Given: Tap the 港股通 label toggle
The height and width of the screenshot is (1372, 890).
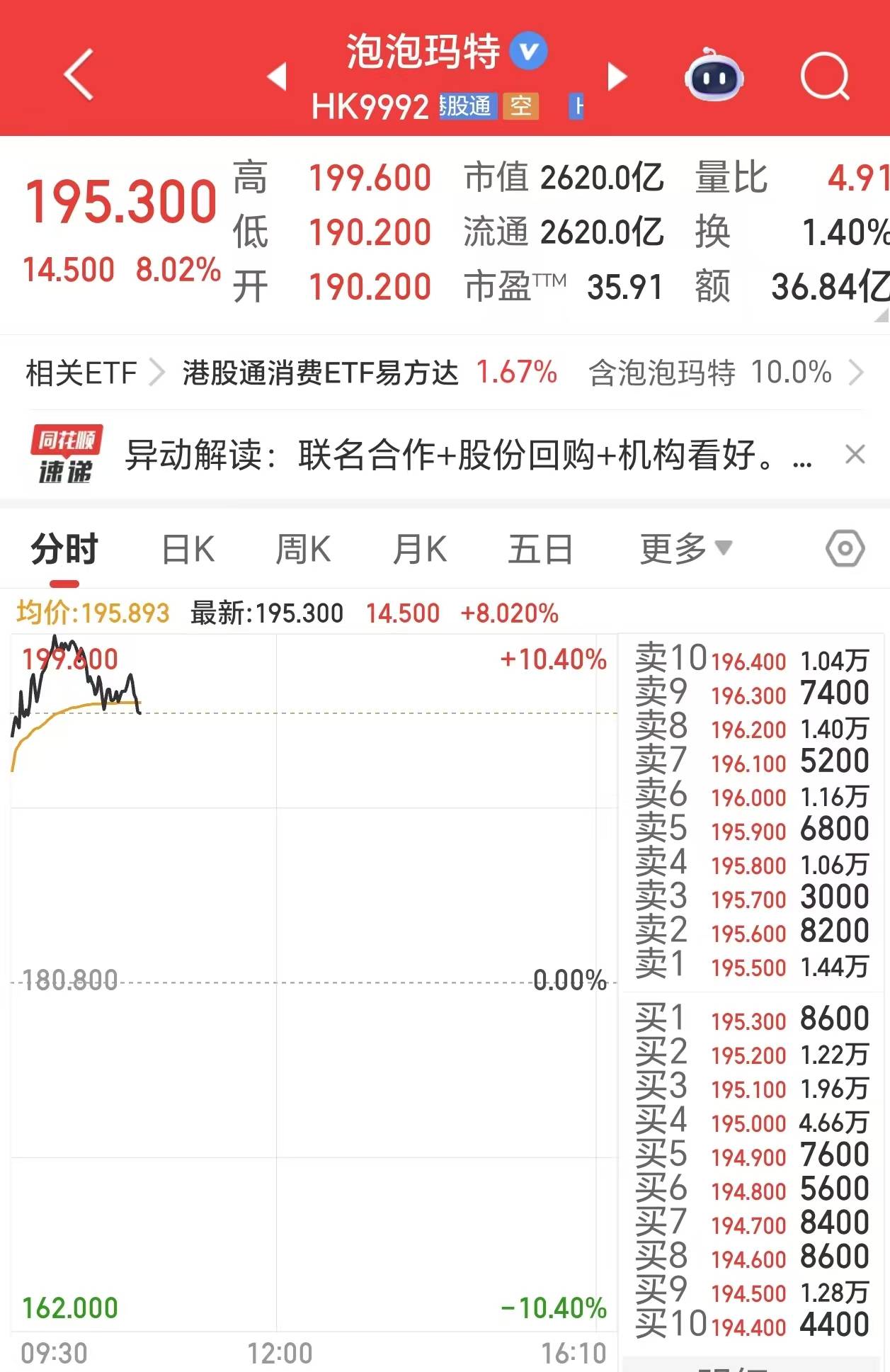Looking at the screenshot, I should (x=469, y=106).
